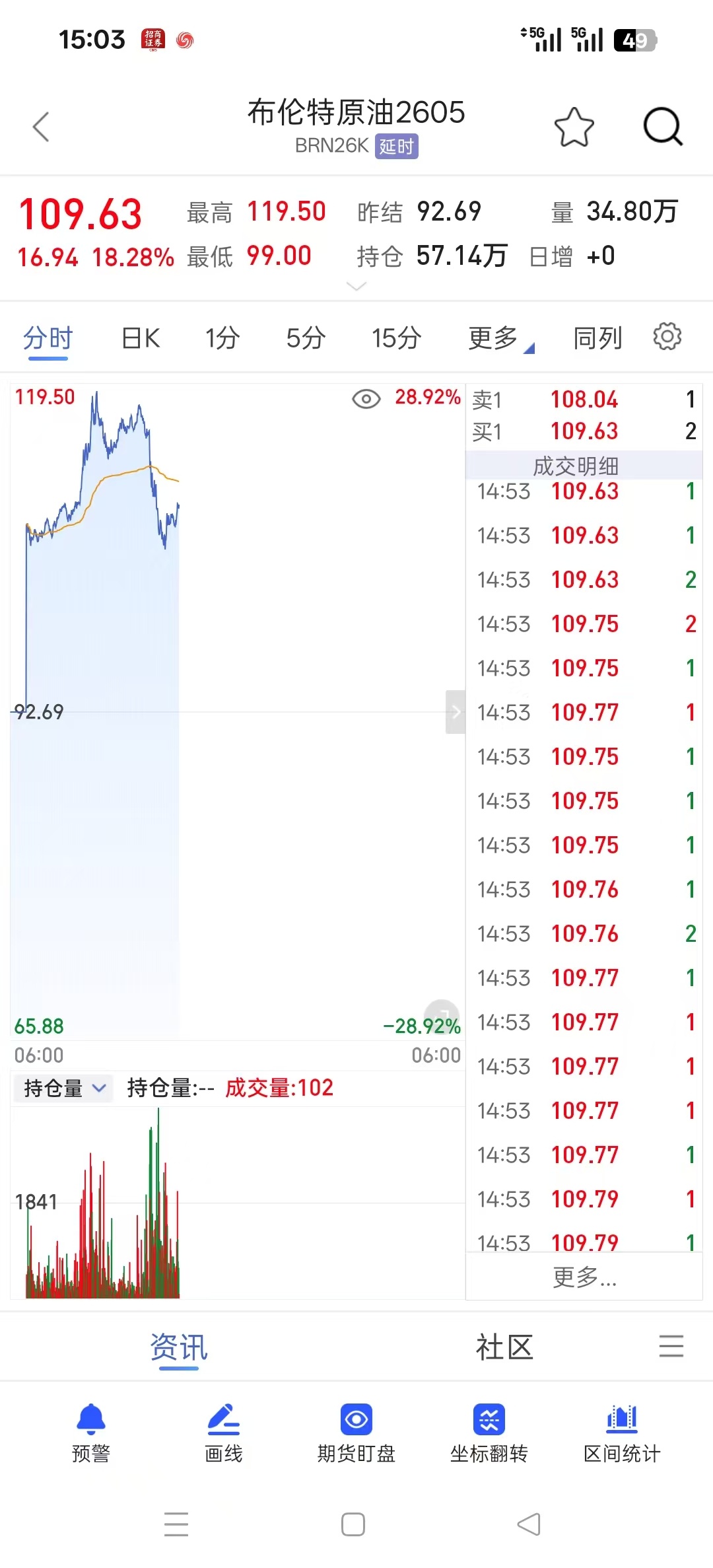Open 期货盯盘 monitoring
The image size is (713, 1568).
point(356,1432)
